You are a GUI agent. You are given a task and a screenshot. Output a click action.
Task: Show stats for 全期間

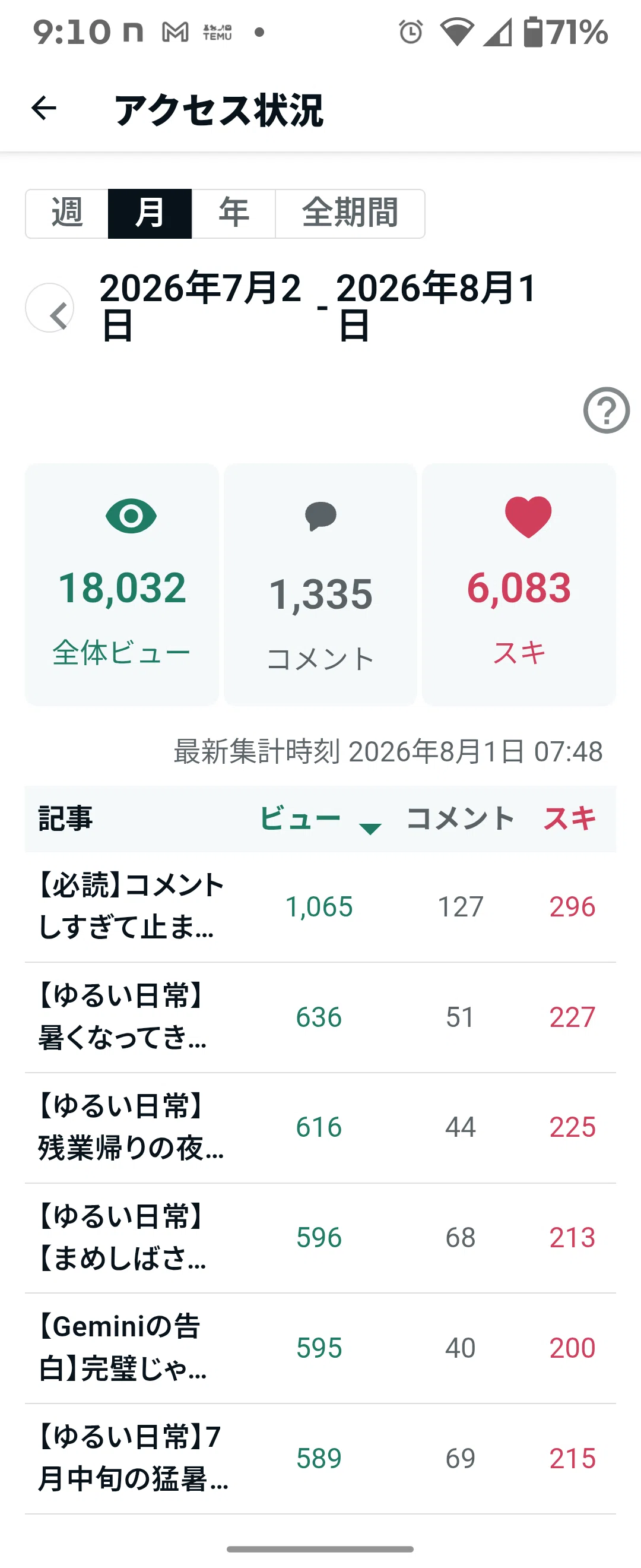click(350, 214)
